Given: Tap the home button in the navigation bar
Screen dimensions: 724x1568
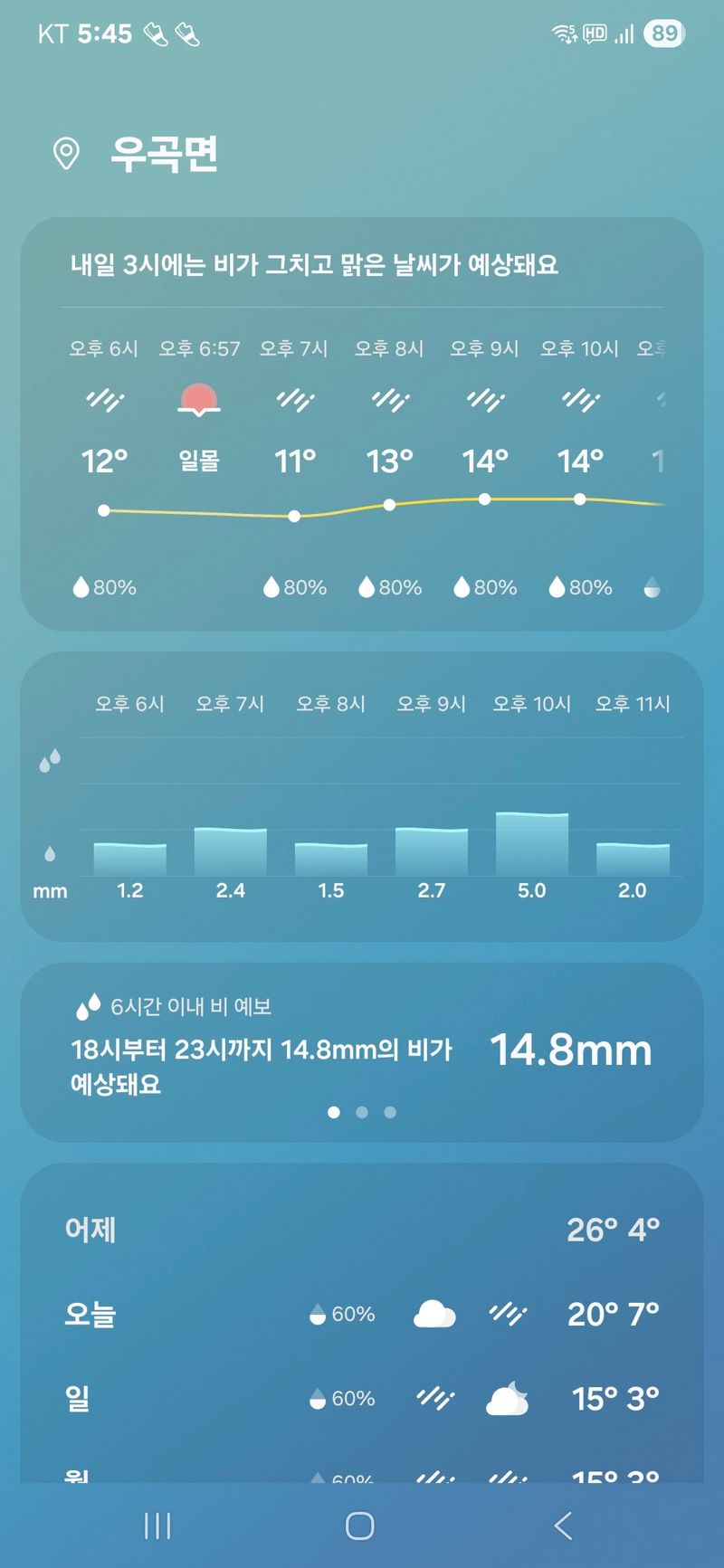Looking at the screenshot, I should tap(360, 1525).
